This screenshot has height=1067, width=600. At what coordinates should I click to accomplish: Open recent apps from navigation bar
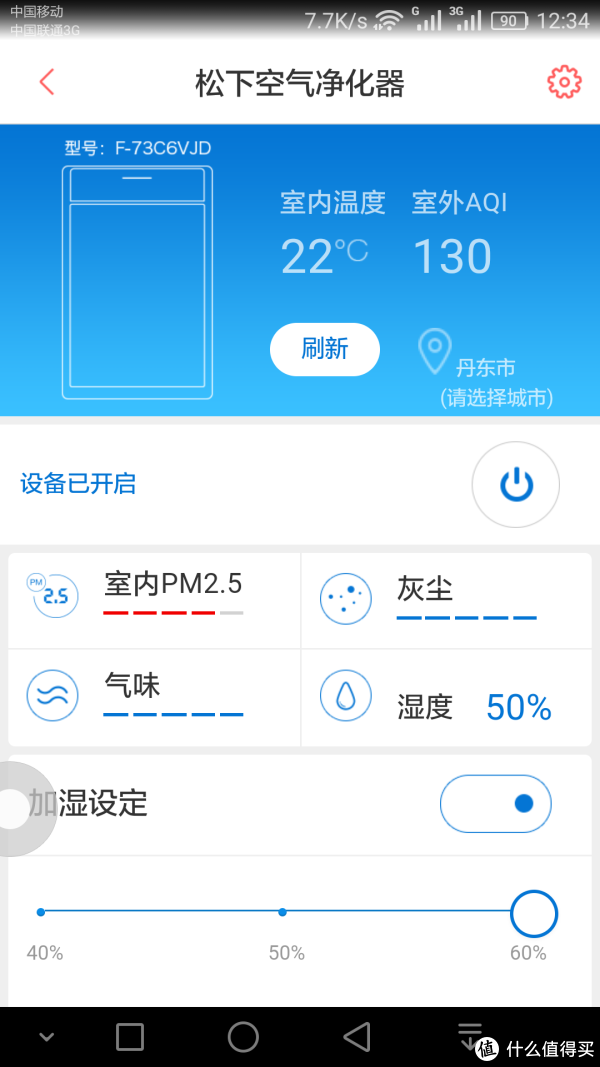click(129, 1037)
